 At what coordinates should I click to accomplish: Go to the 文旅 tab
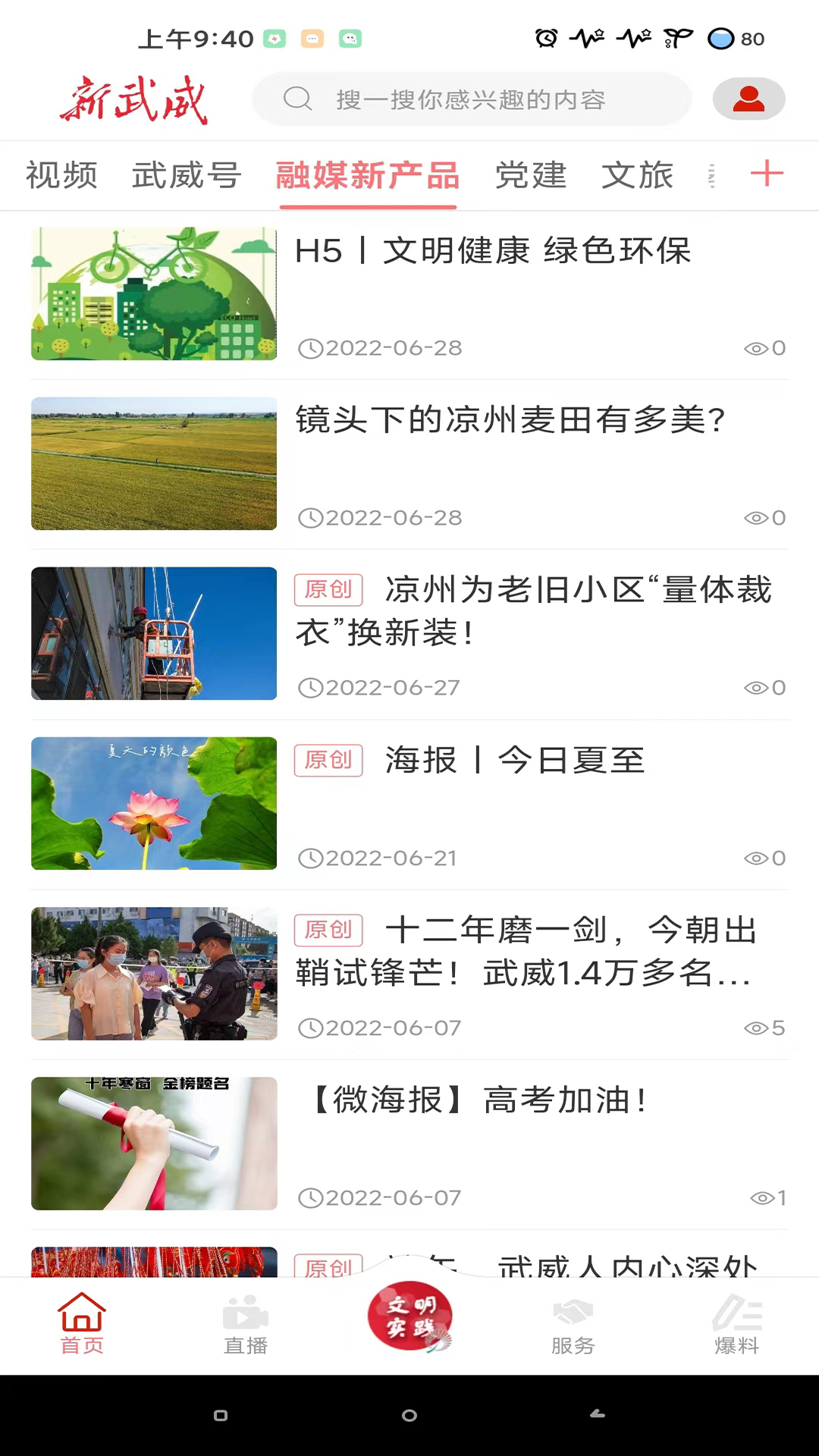[637, 175]
